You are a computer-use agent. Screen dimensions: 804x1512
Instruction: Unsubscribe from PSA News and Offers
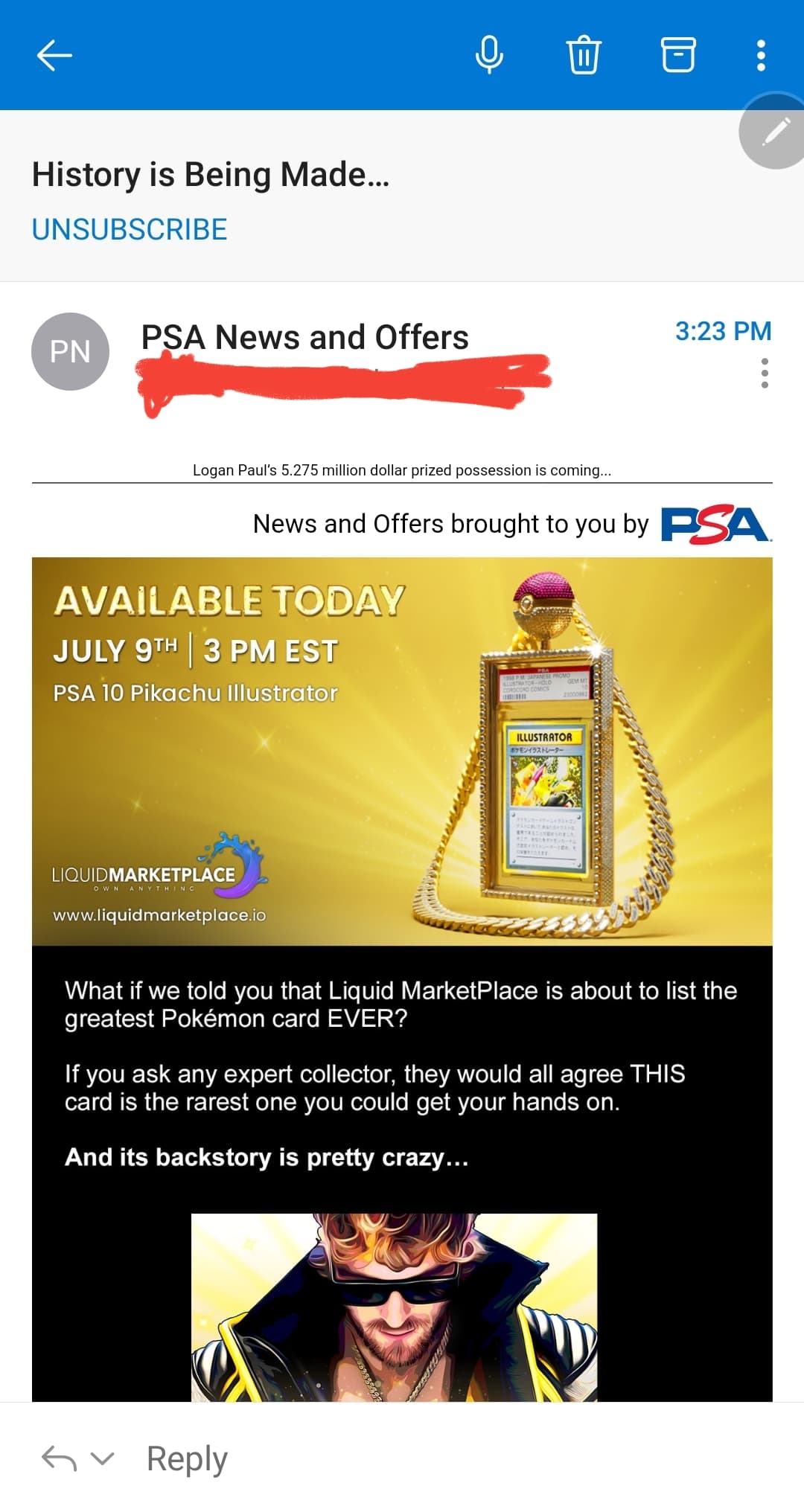click(130, 229)
